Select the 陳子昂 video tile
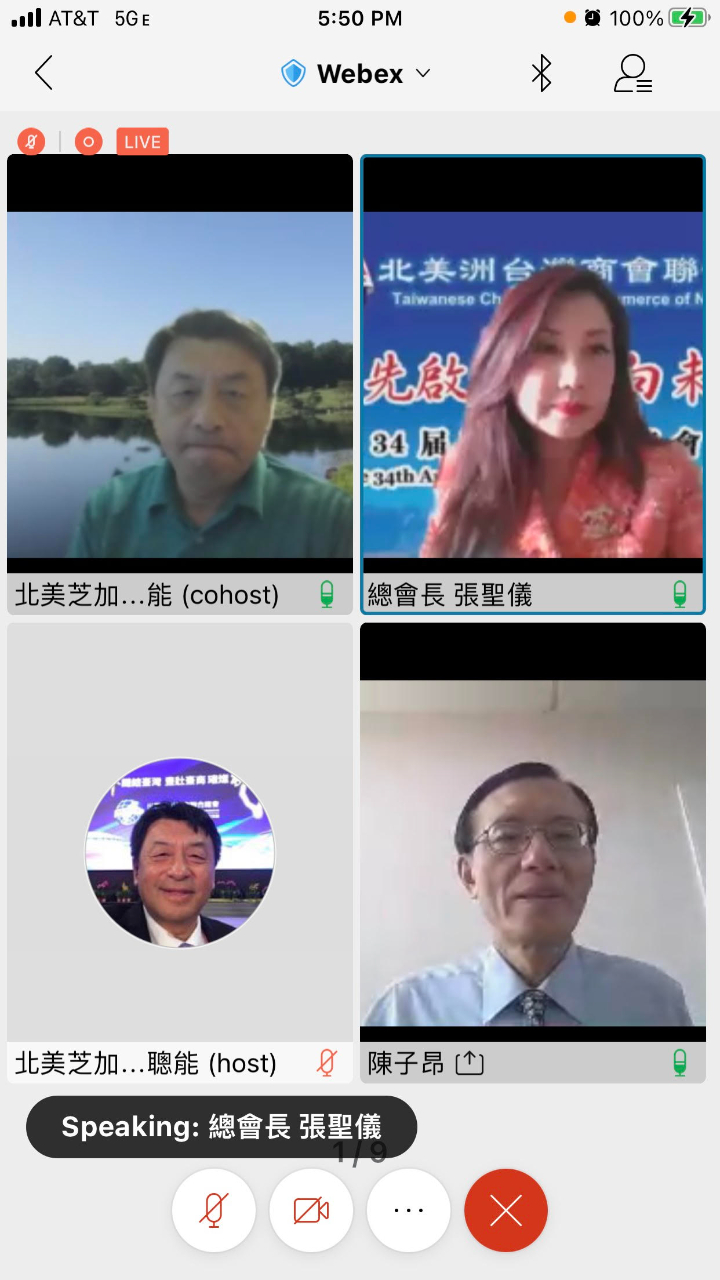The image size is (720, 1280). click(x=533, y=850)
